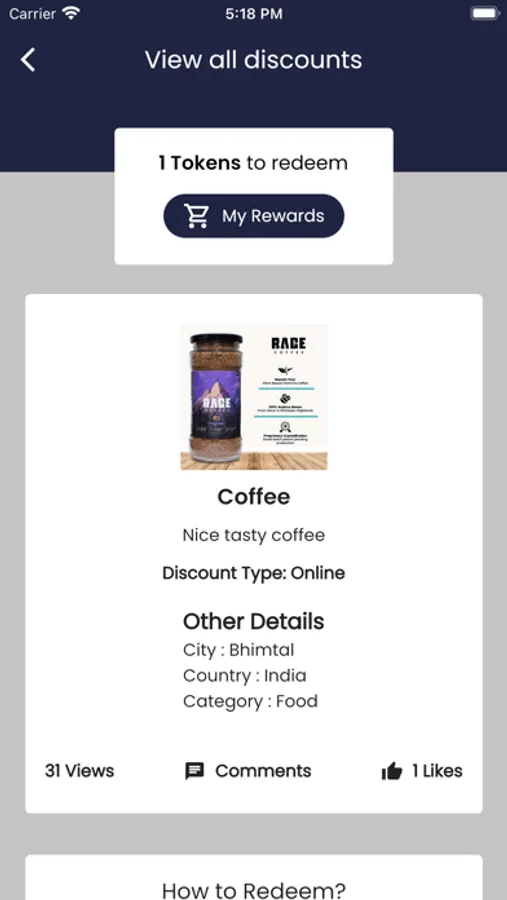Image resolution: width=507 pixels, height=900 pixels.
Task: Open the Coffee product image
Action: click(254, 397)
